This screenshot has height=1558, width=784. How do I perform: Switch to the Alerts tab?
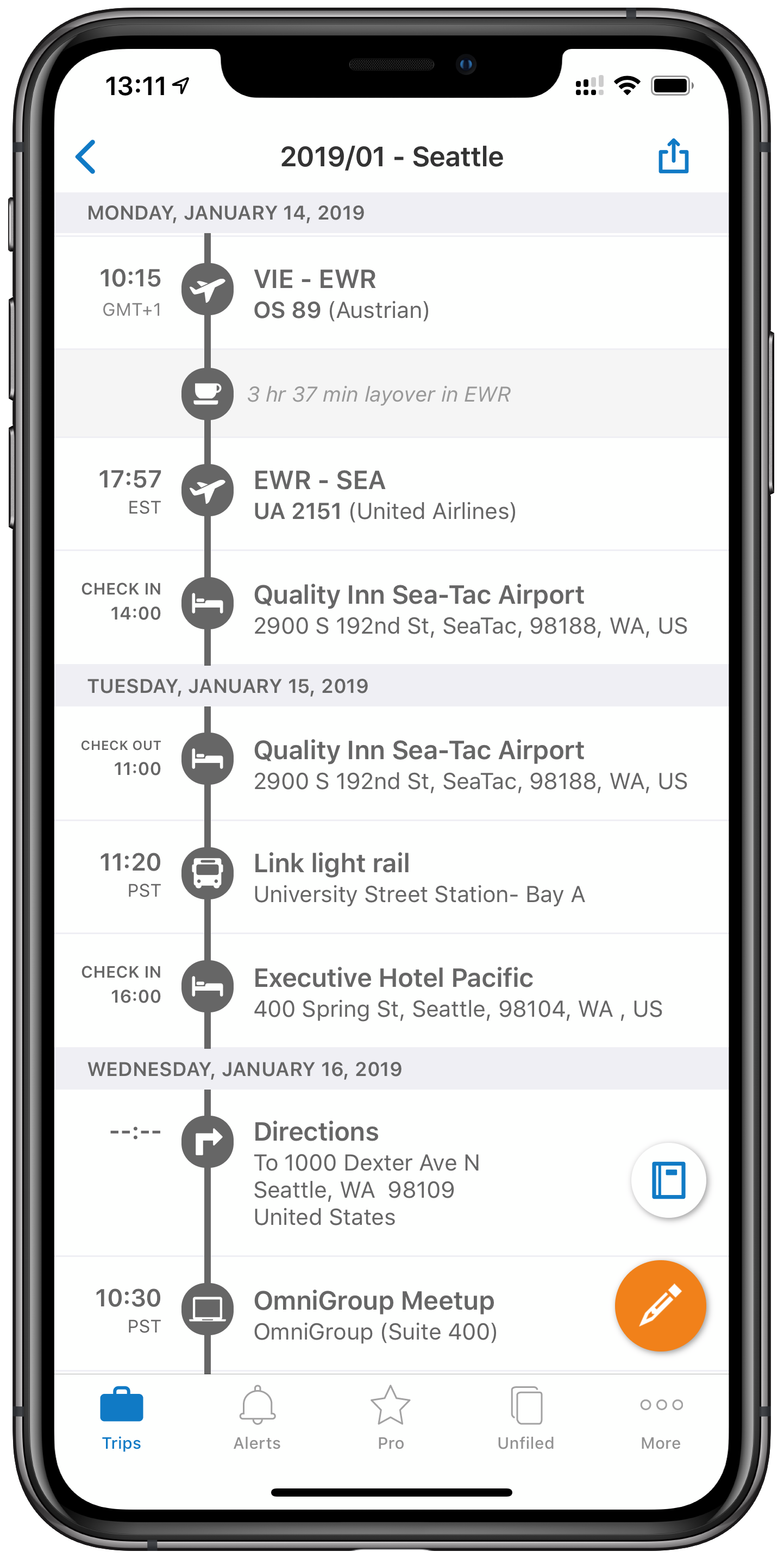click(x=257, y=1417)
